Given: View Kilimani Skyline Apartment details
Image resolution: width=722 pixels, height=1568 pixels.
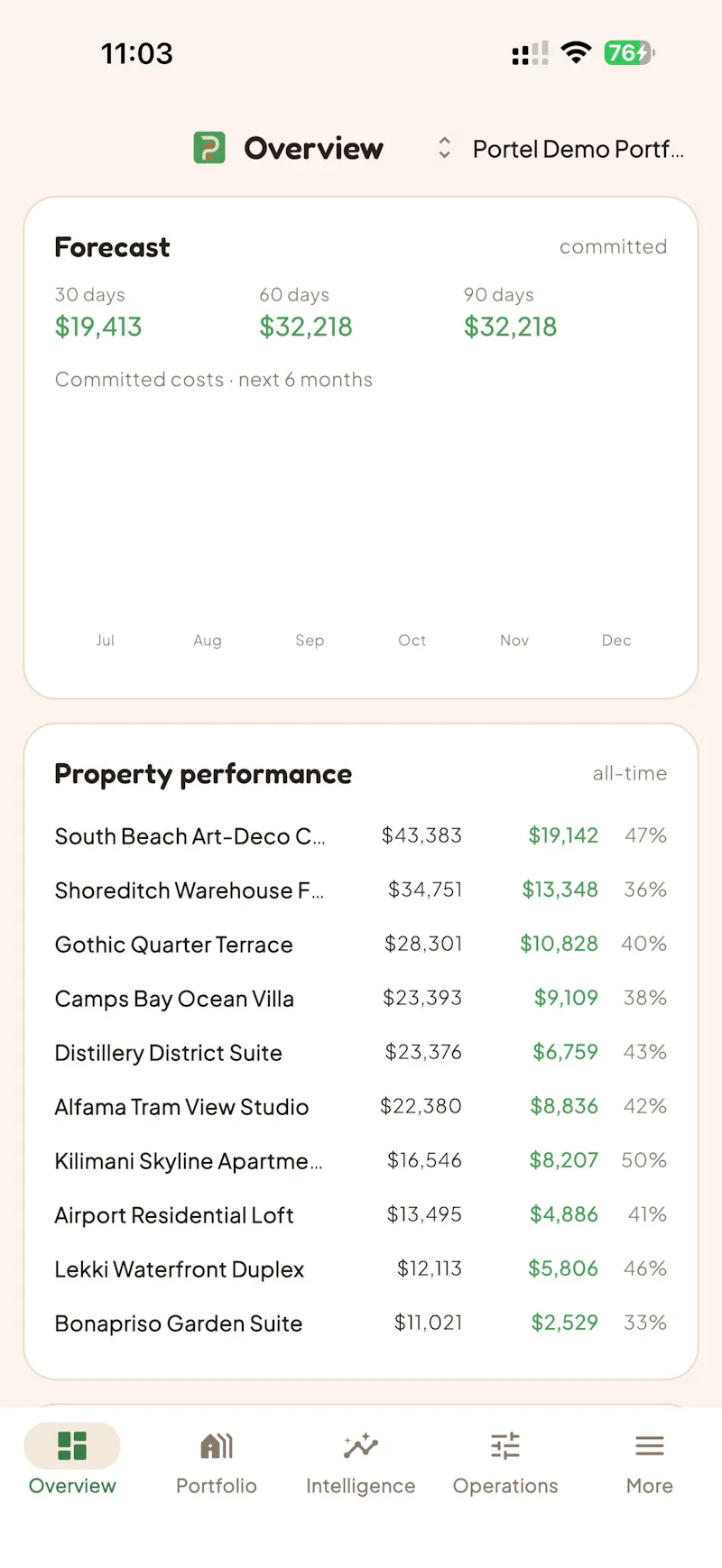Looking at the screenshot, I should click(x=361, y=1161).
